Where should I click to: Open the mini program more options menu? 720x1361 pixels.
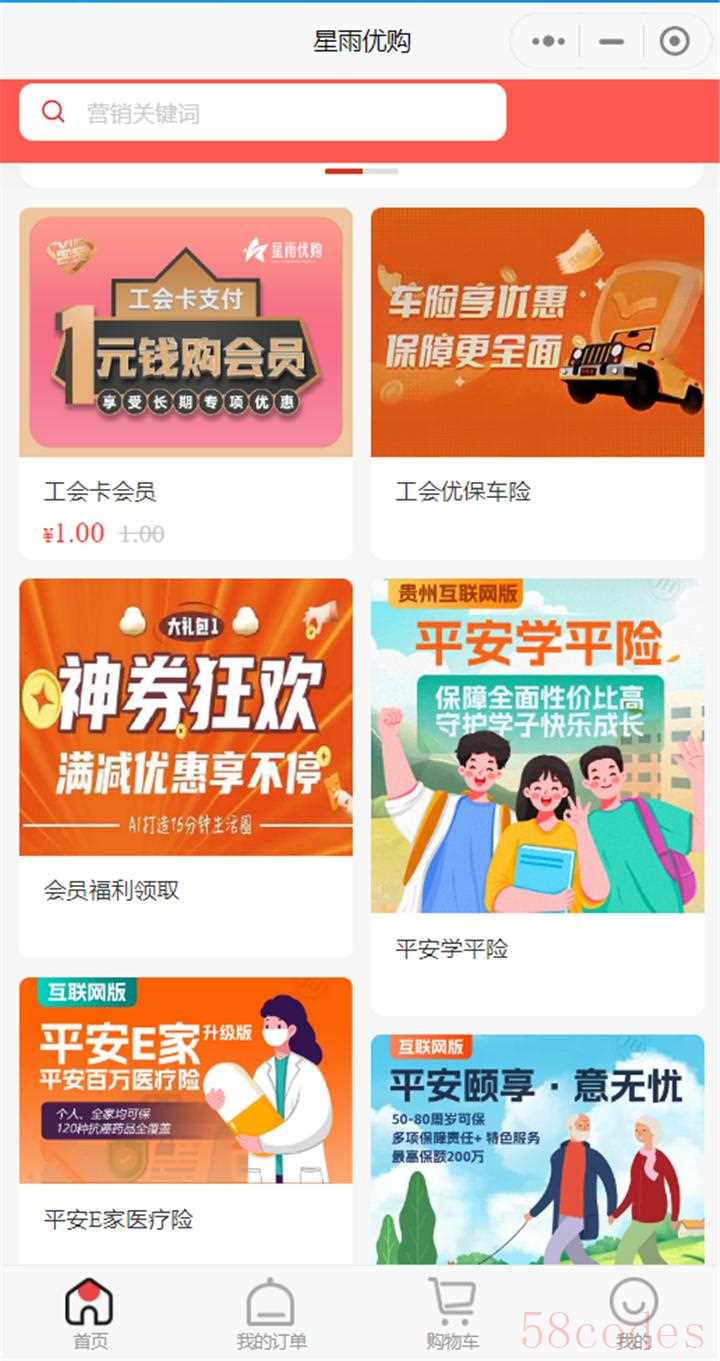tap(548, 42)
